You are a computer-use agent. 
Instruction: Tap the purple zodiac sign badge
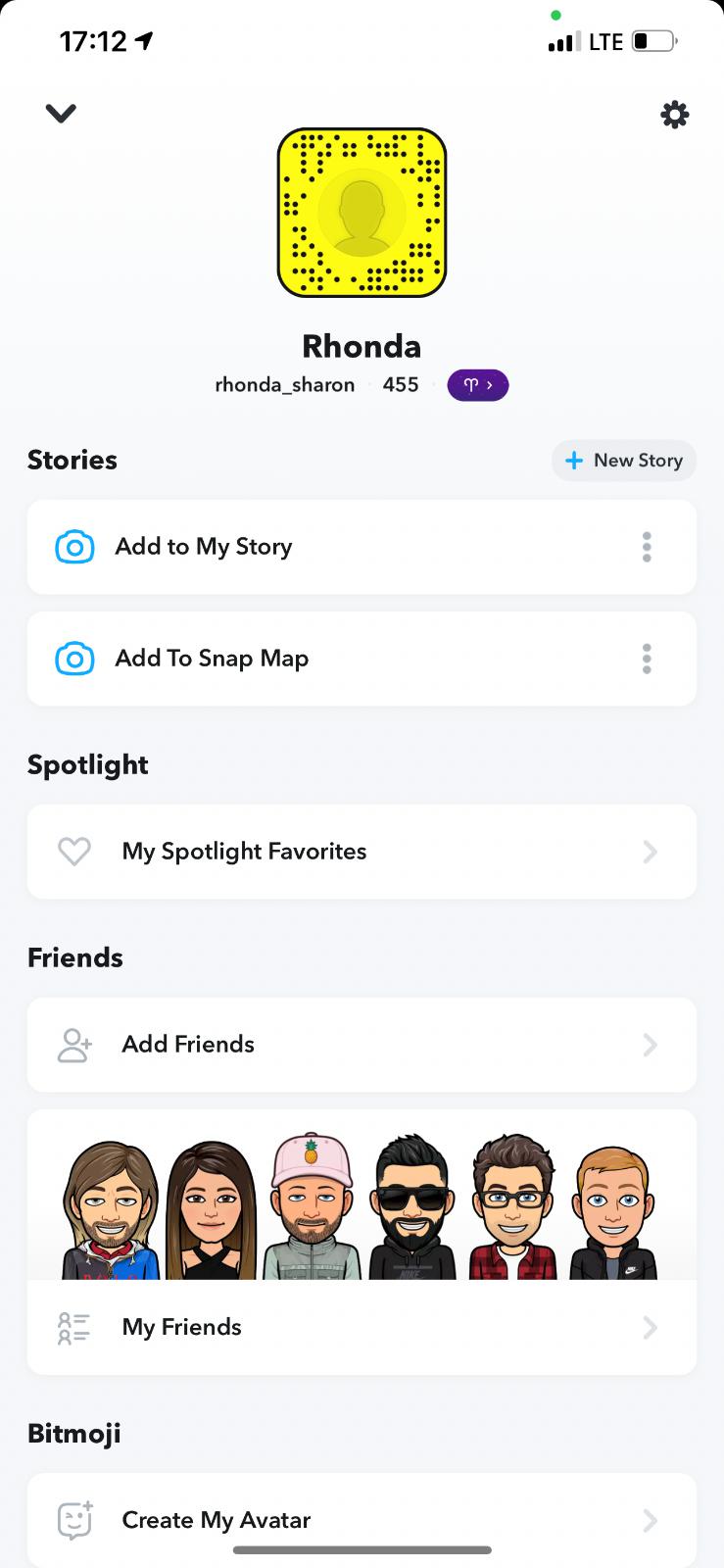(x=477, y=385)
